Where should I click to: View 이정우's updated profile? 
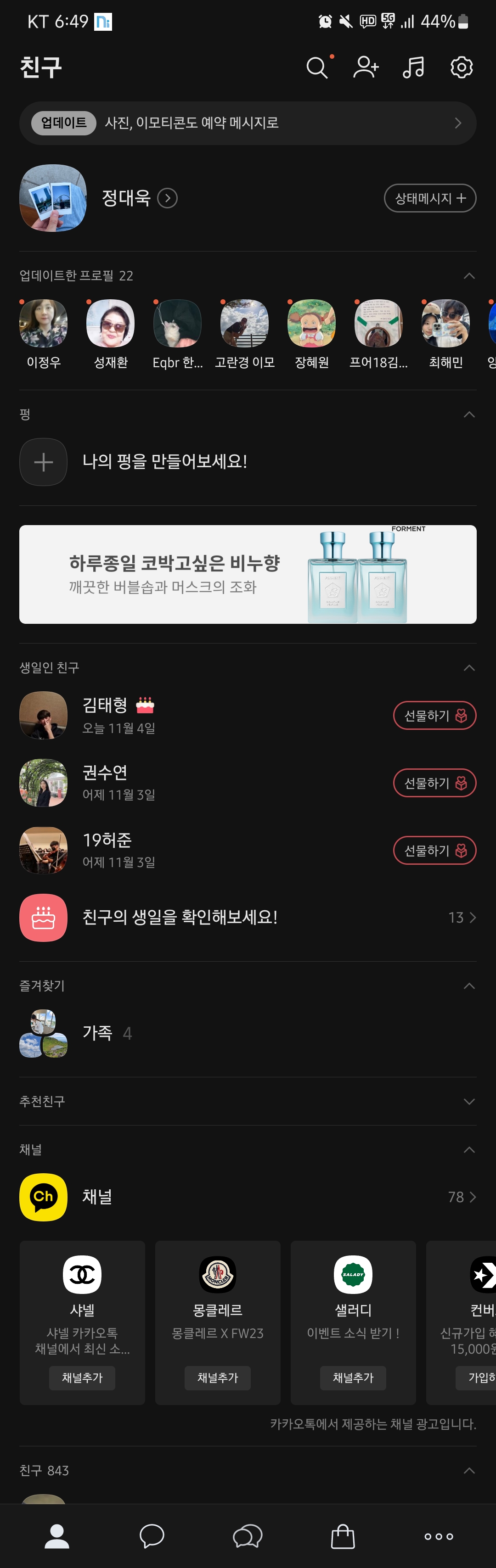43,324
